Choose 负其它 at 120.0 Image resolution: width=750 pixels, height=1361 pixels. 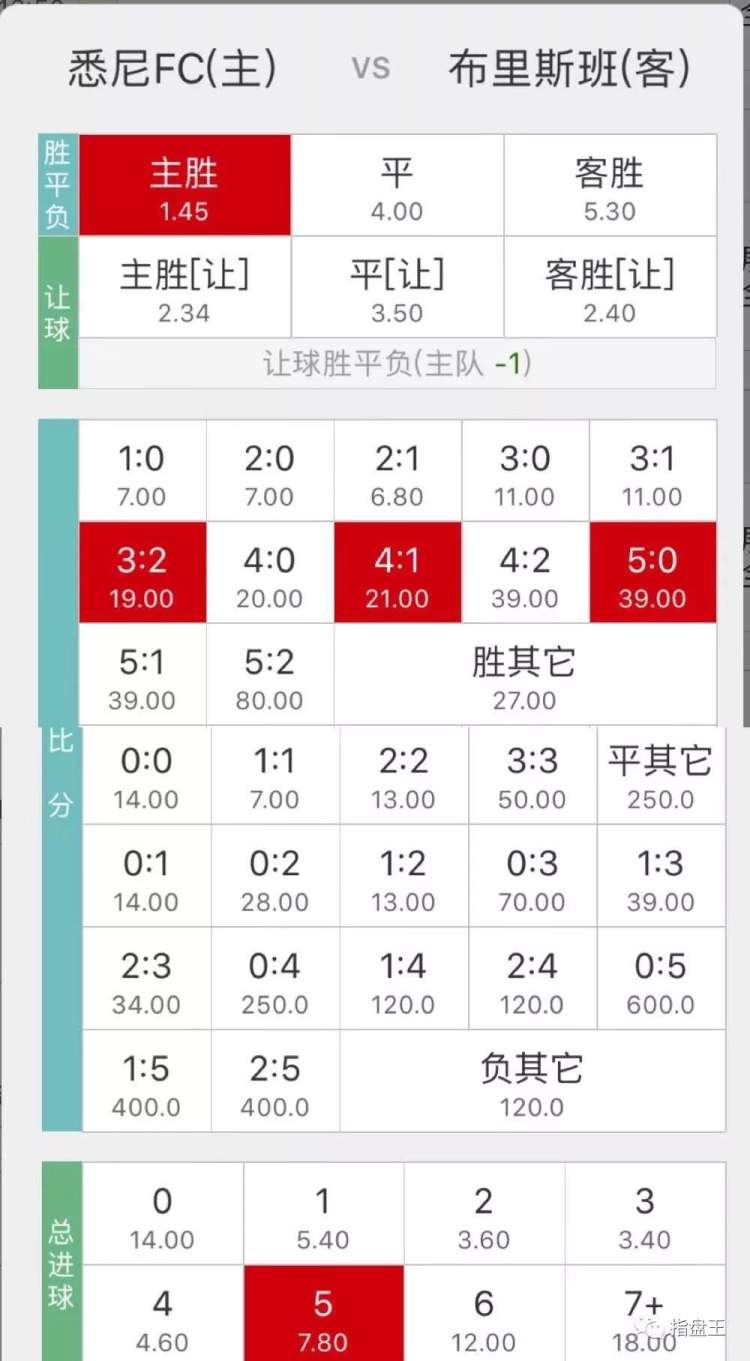[x=532, y=1082]
